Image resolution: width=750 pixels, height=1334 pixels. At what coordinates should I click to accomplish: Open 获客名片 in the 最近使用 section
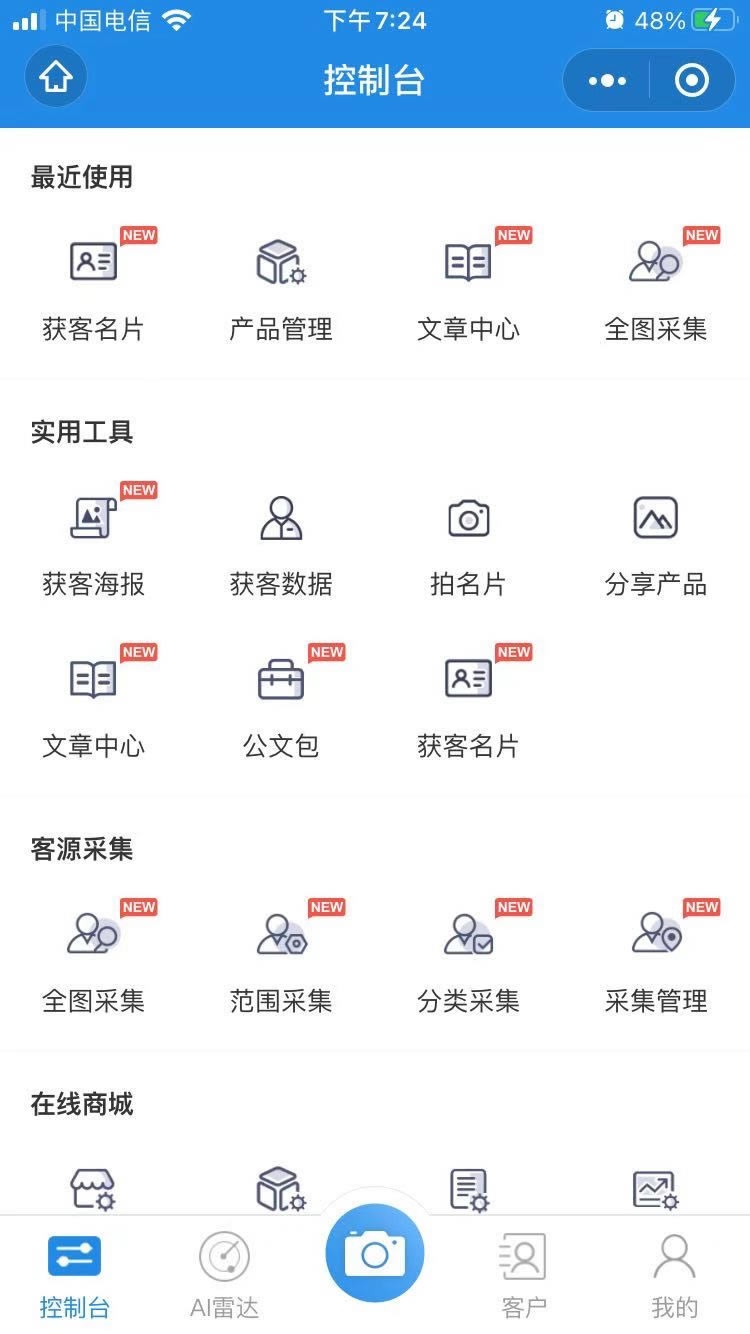pos(93,290)
